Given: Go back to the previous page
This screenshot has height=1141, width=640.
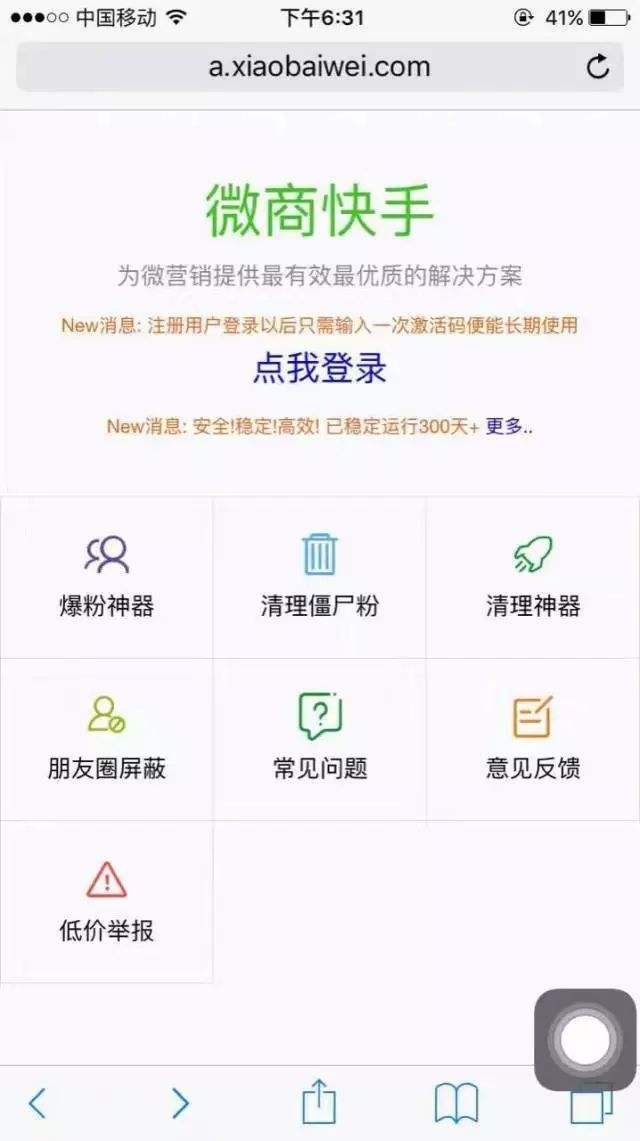Looking at the screenshot, I should (x=37, y=1104).
